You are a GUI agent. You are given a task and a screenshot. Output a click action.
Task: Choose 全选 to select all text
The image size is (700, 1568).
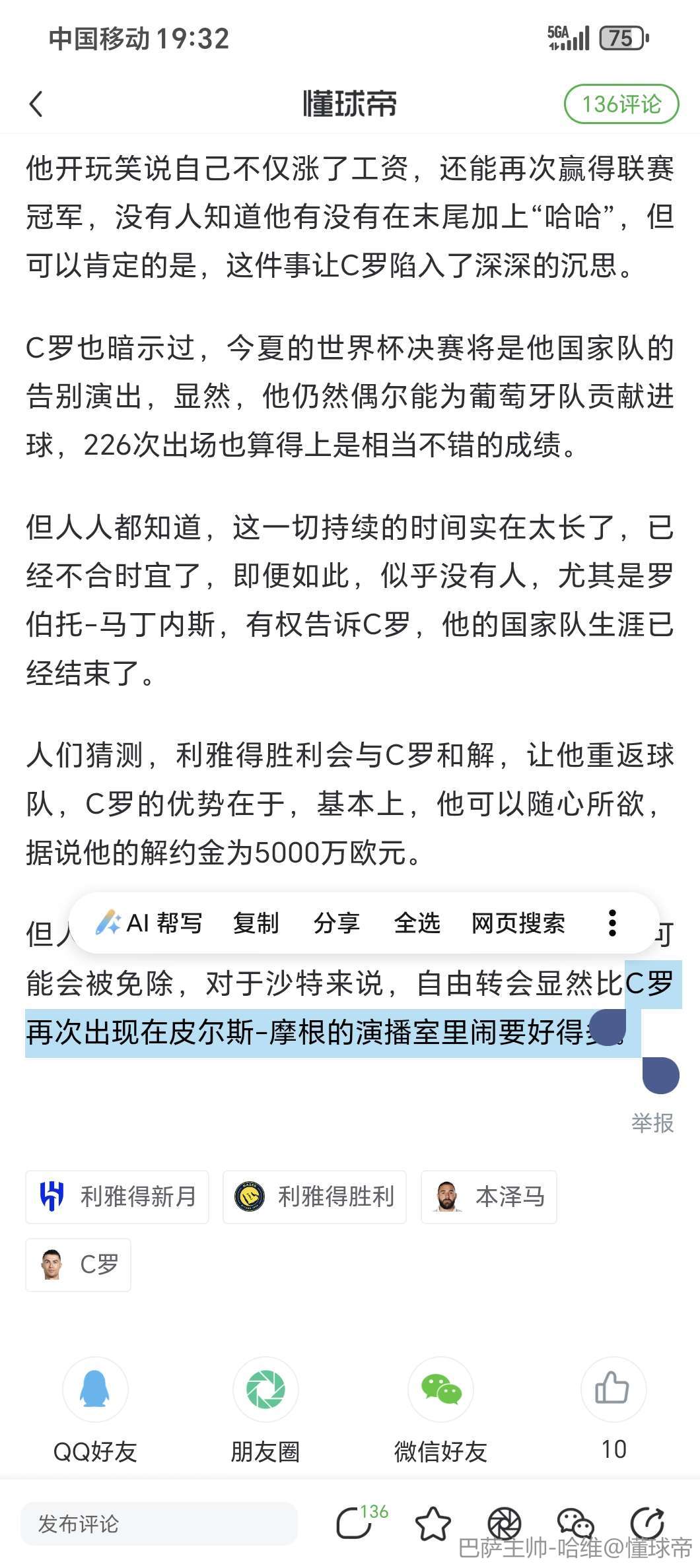(417, 923)
